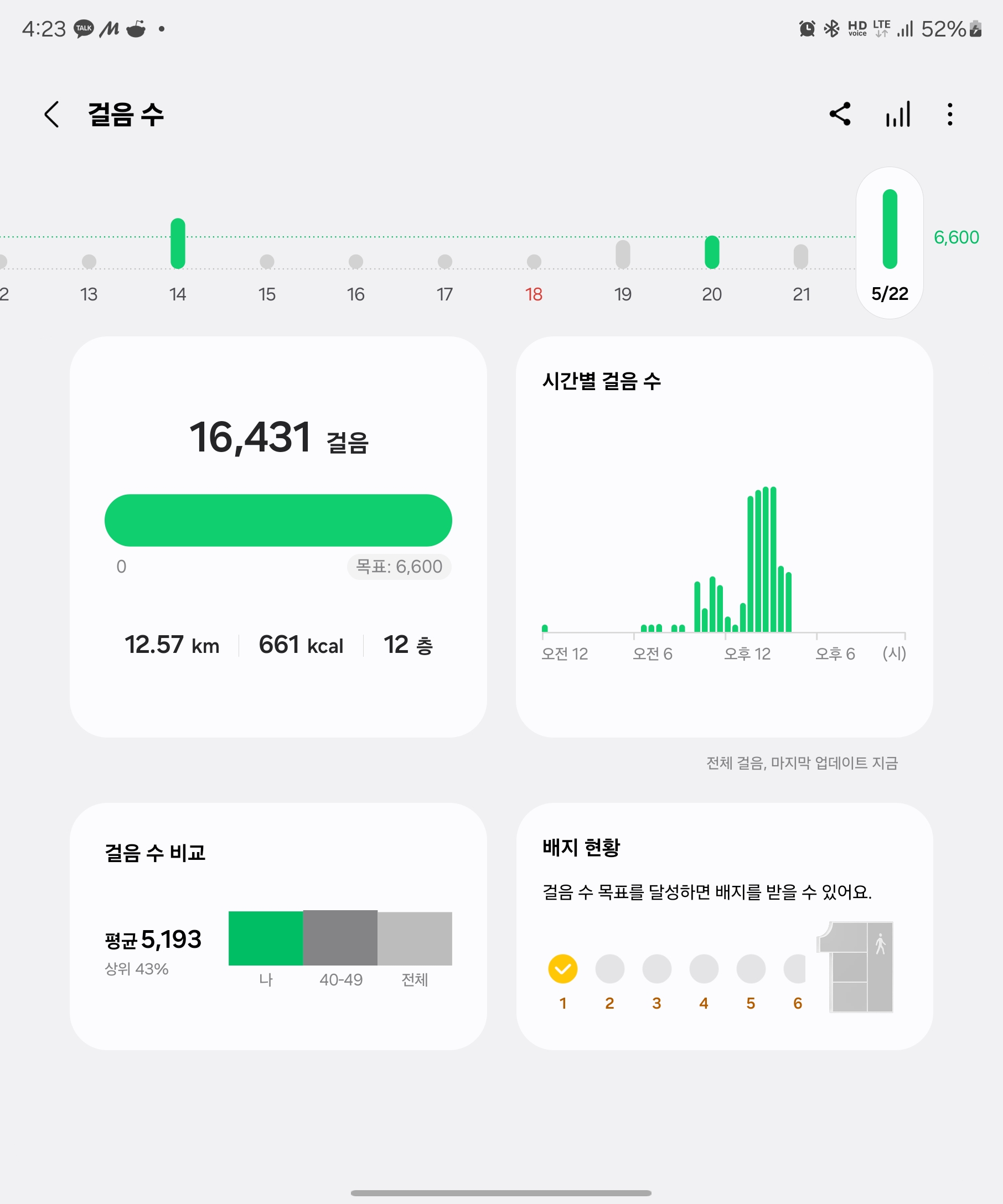Share the step count data
Screen dimensions: 1003x1204
pos(840,114)
